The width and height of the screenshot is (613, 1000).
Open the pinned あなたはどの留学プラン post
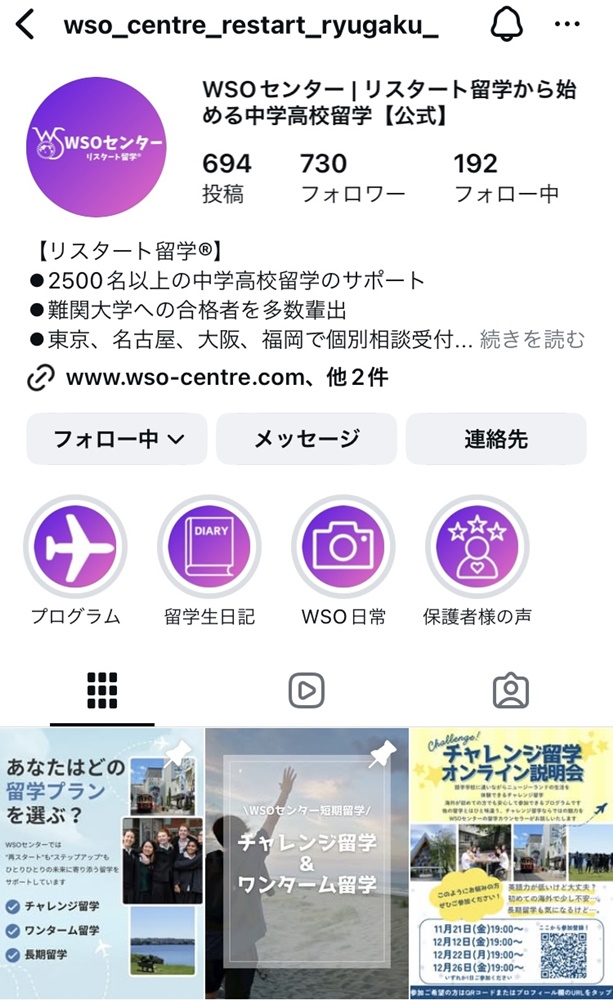click(x=101, y=864)
